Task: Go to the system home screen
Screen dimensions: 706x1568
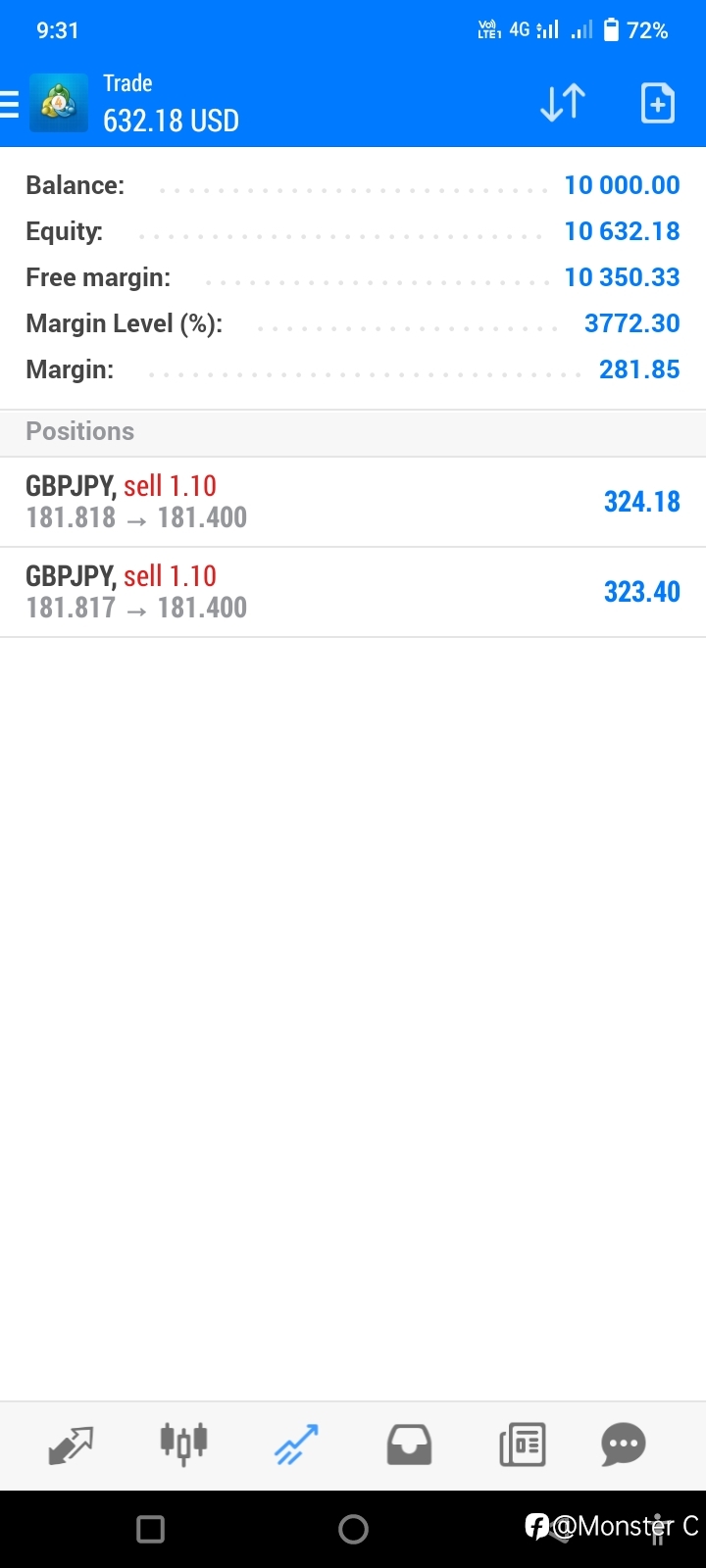Action: click(353, 1529)
